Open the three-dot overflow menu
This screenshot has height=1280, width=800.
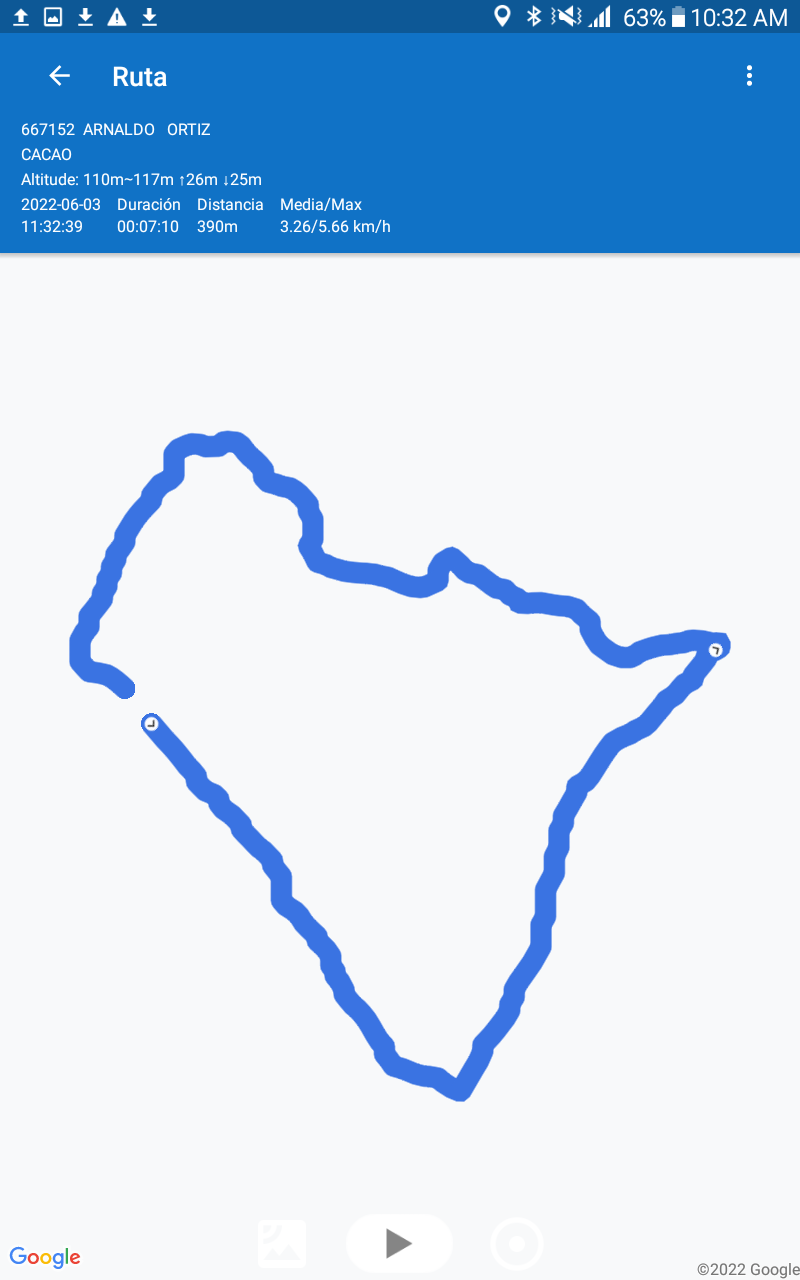(x=749, y=76)
